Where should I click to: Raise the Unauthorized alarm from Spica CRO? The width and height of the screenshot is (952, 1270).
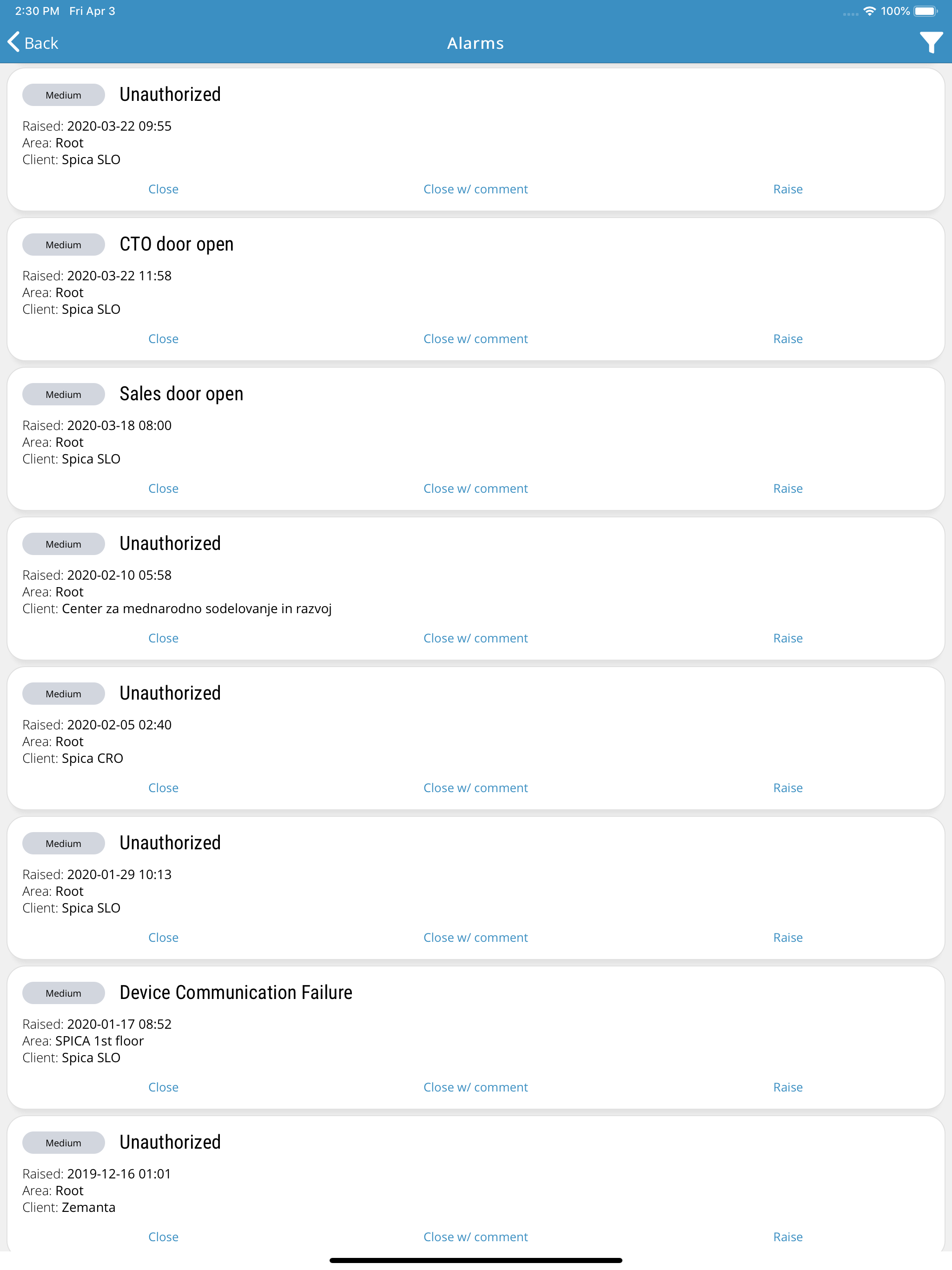click(787, 788)
